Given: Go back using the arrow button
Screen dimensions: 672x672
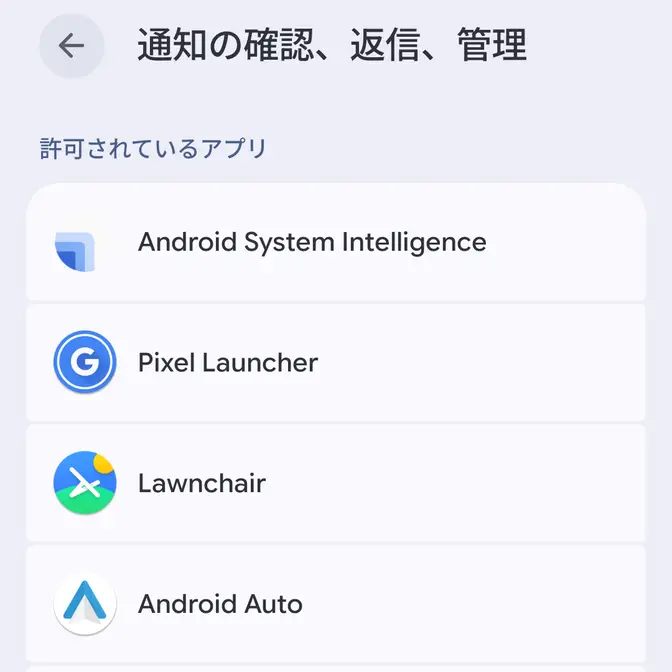Looking at the screenshot, I should click(x=72, y=46).
